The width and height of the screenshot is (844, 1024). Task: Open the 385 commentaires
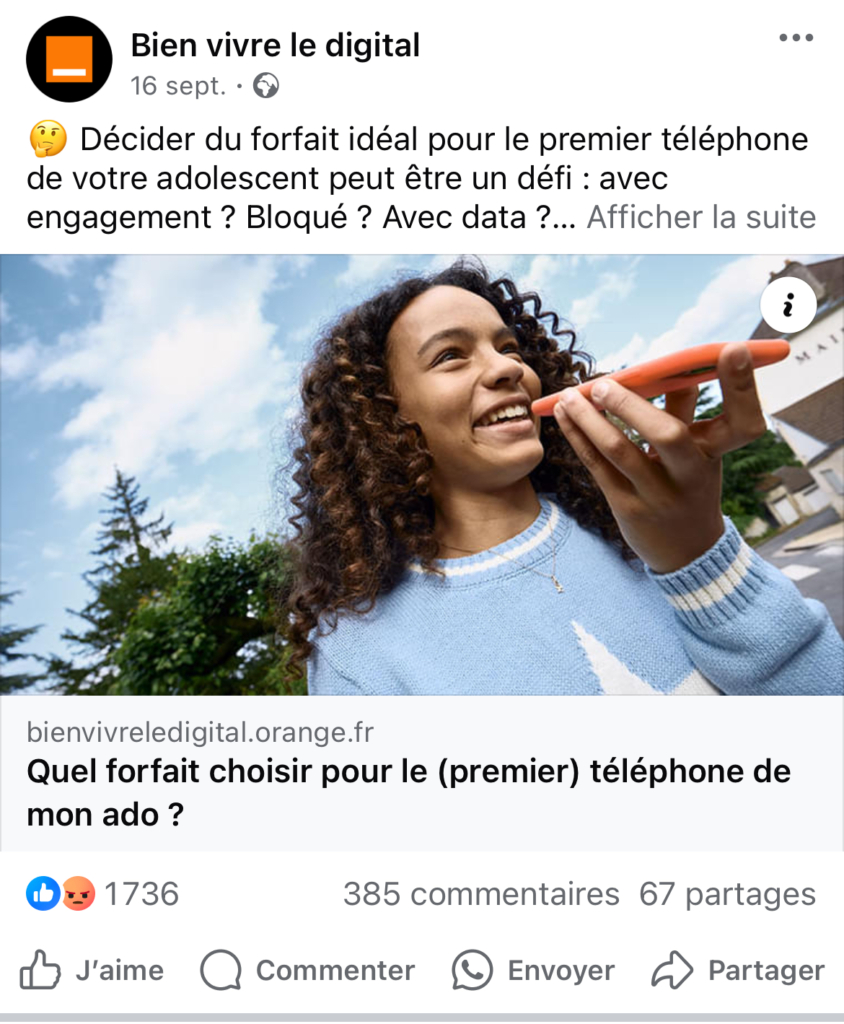tap(480, 893)
